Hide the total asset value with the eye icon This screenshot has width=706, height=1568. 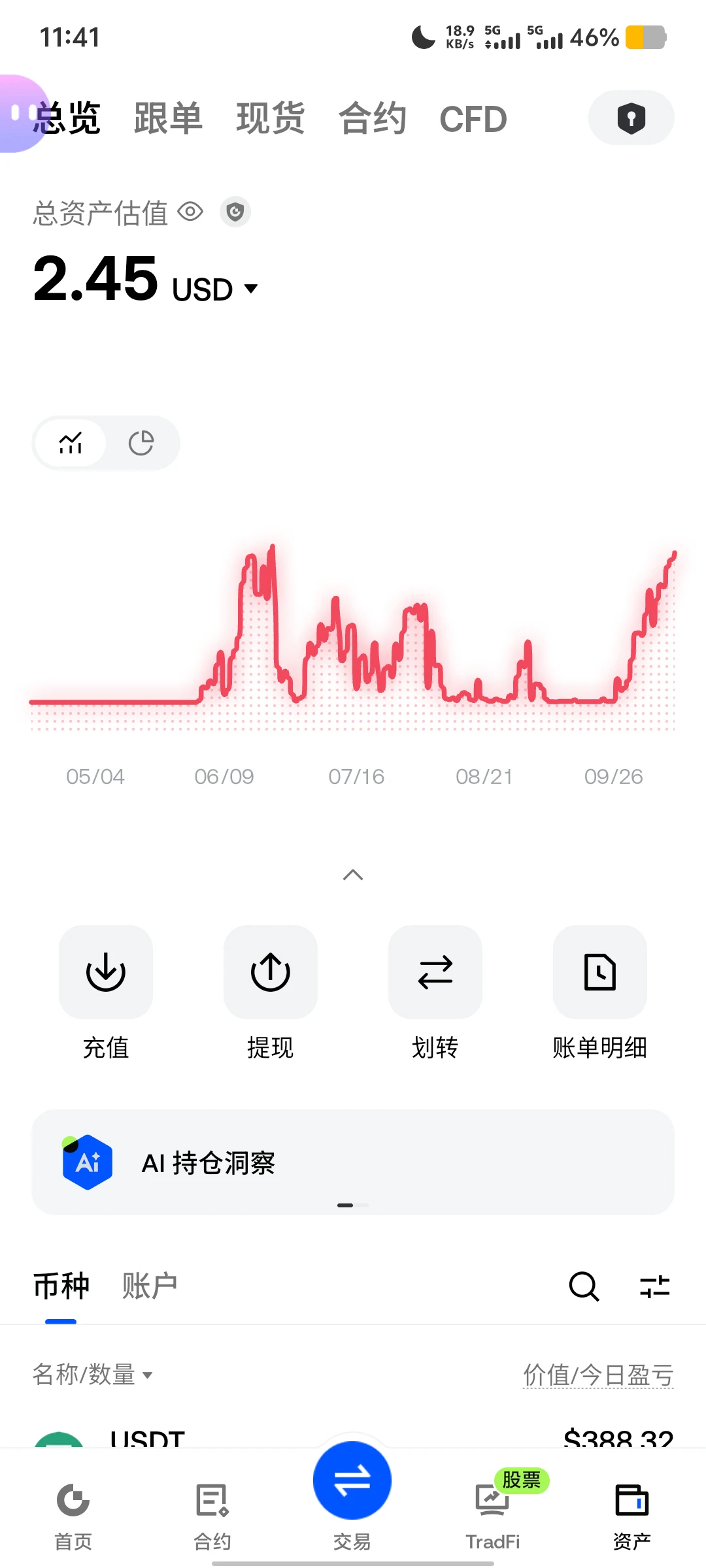point(190,212)
